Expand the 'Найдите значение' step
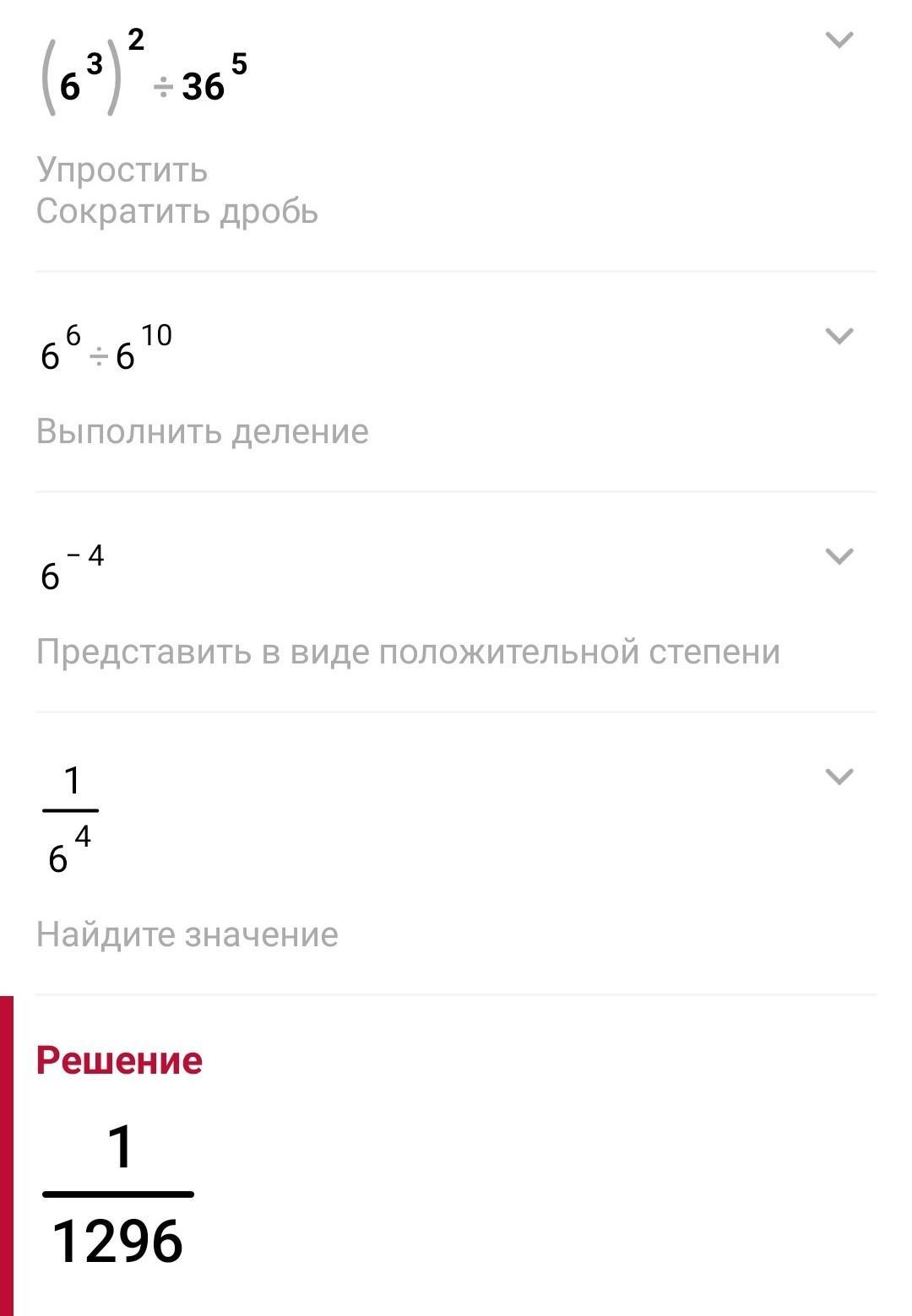This screenshot has width=912, height=1316. click(x=839, y=776)
